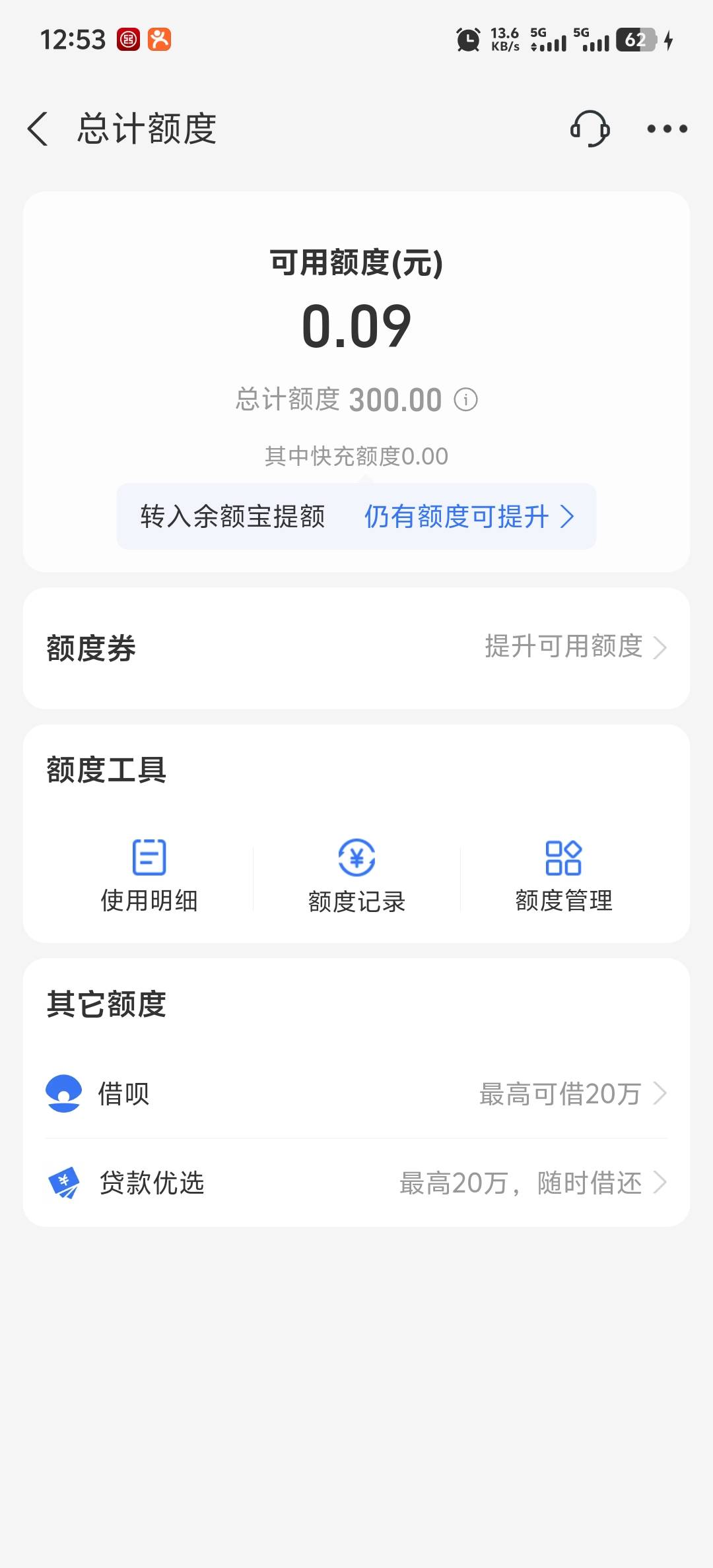Open customer service headset icon
713x1568 pixels.
[590, 129]
